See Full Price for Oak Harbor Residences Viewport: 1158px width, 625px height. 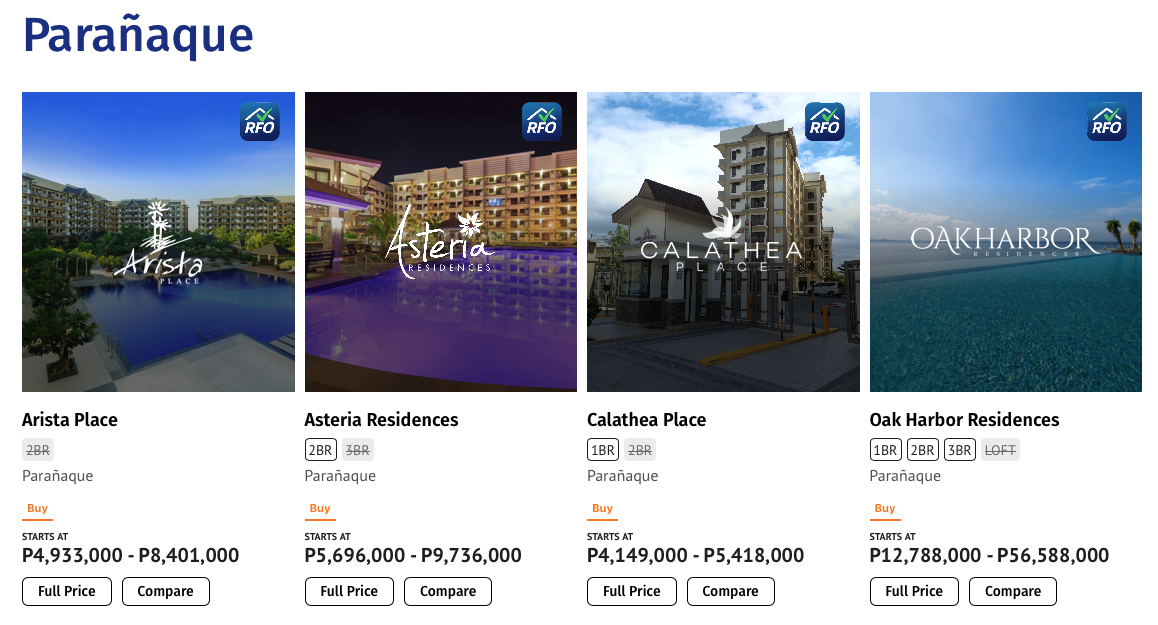tap(914, 591)
